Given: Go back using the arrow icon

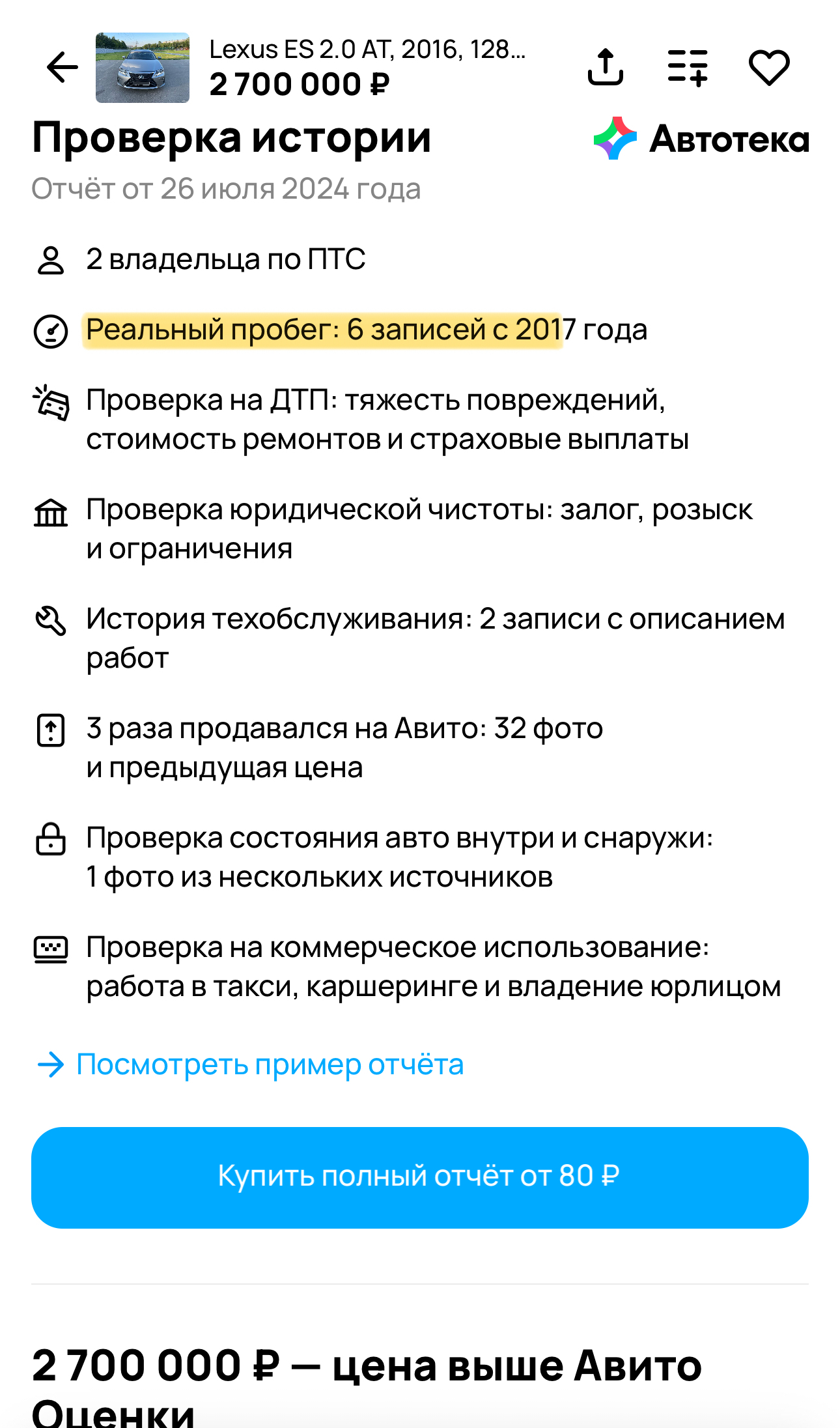Looking at the screenshot, I should pyautogui.click(x=63, y=67).
